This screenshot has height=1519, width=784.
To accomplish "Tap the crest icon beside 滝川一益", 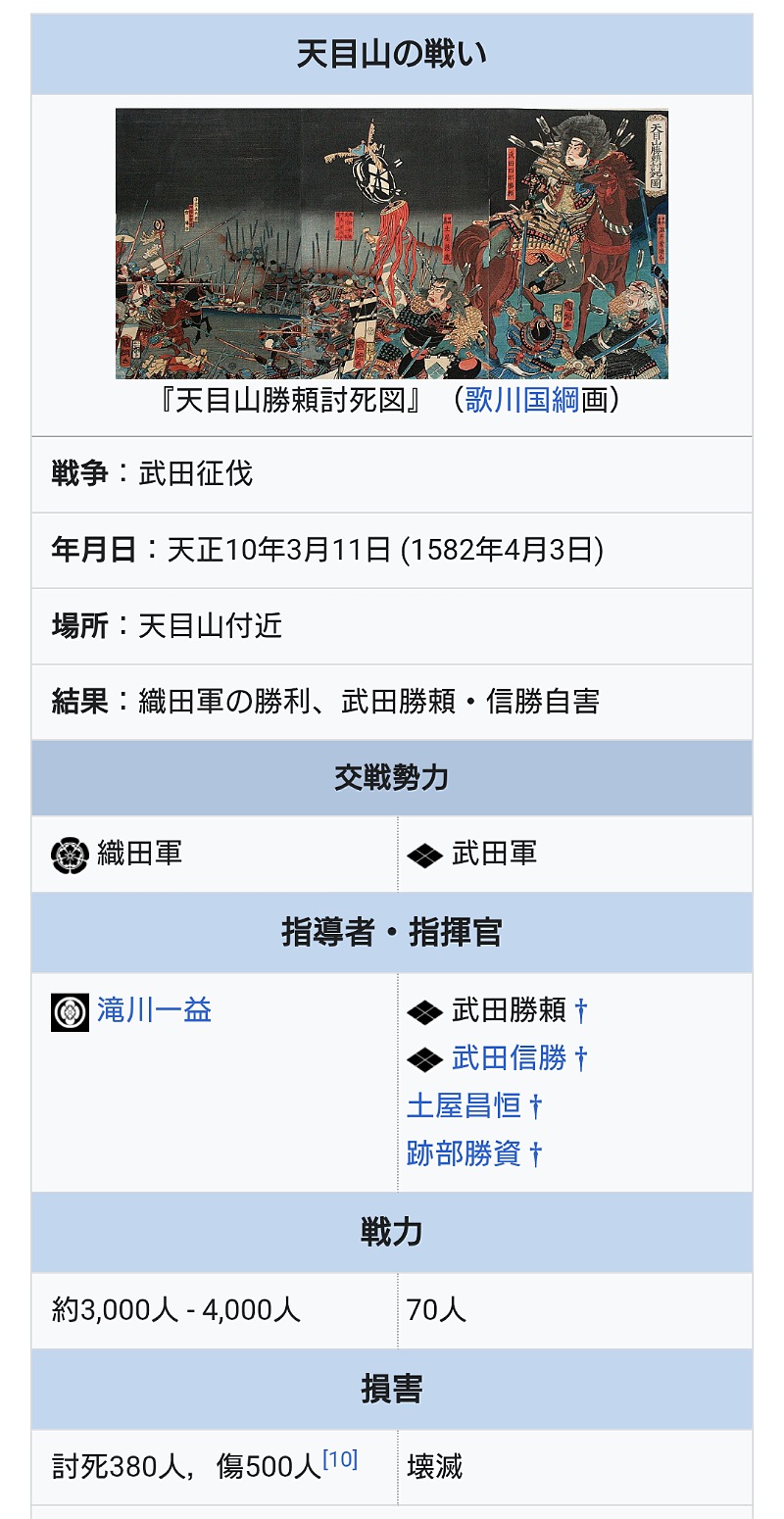I will (x=70, y=1012).
